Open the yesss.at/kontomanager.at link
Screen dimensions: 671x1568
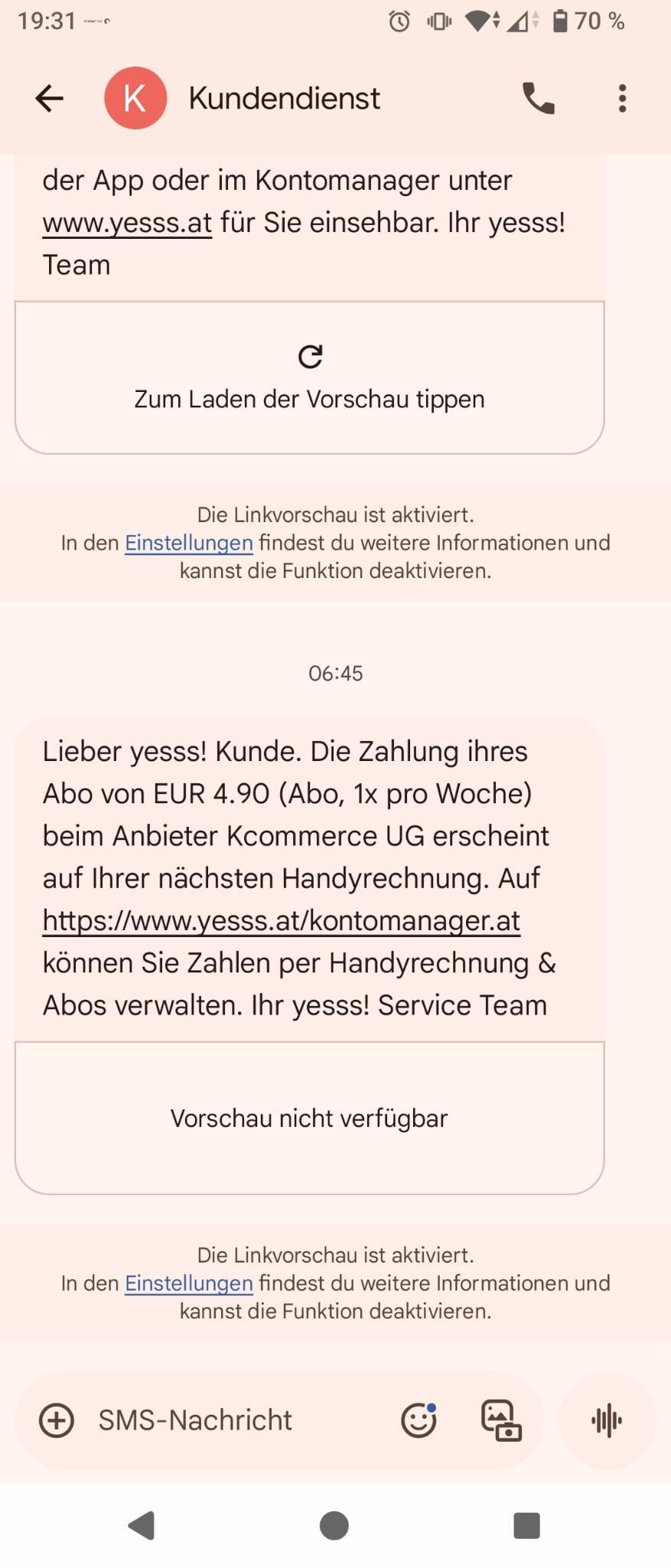pyautogui.click(x=282, y=920)
